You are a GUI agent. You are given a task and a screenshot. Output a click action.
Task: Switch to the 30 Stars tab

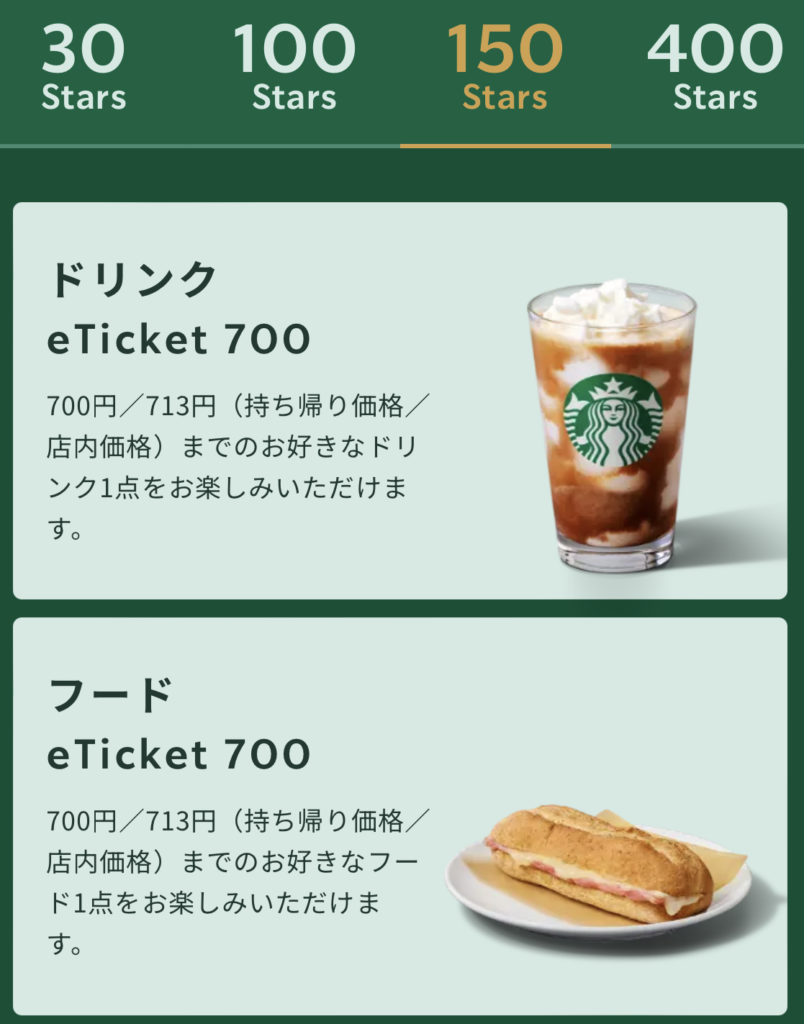coord(84,68)
